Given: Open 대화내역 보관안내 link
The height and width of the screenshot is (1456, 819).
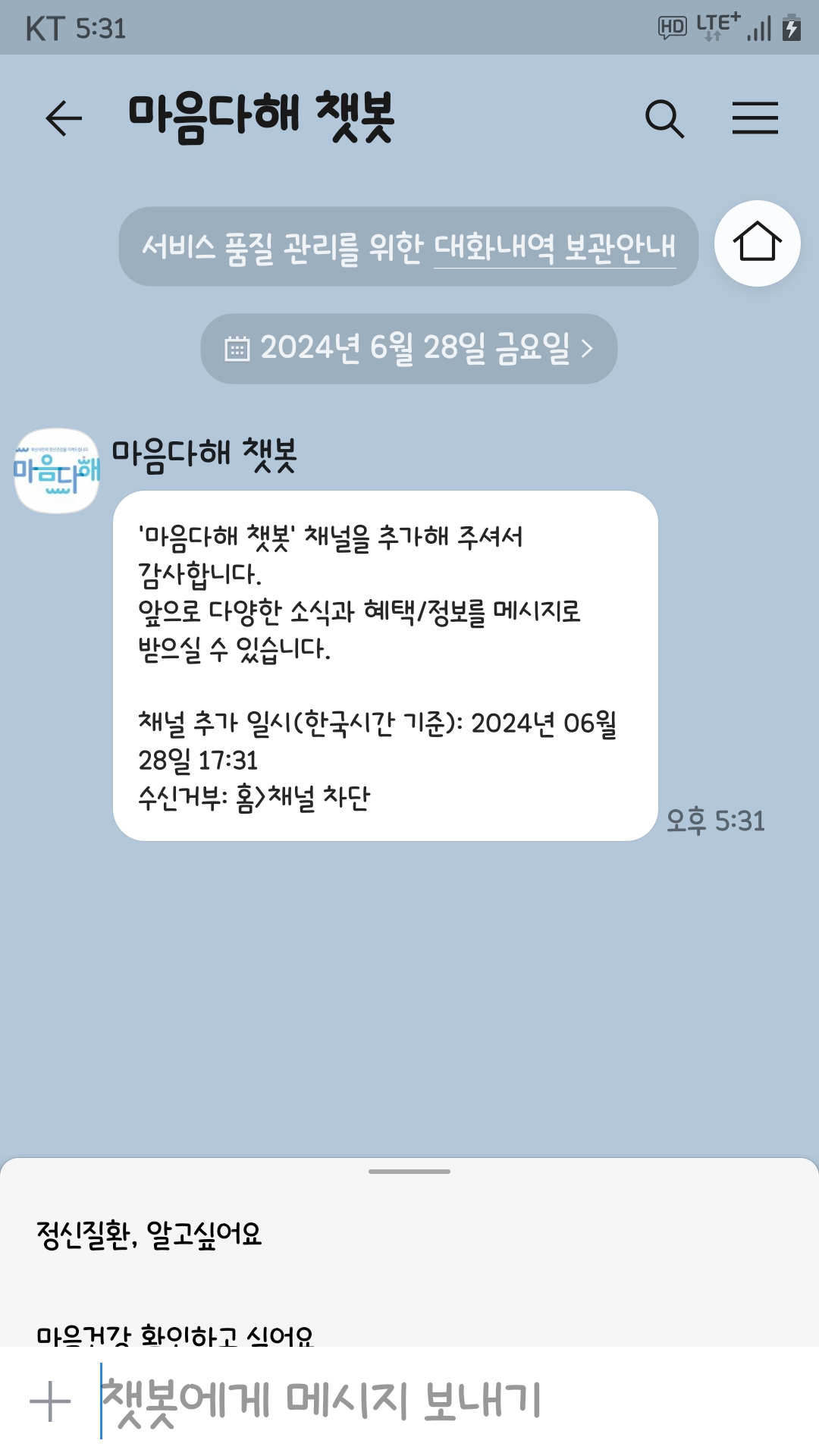Looking at the screenshot, I should click(554, 247).
